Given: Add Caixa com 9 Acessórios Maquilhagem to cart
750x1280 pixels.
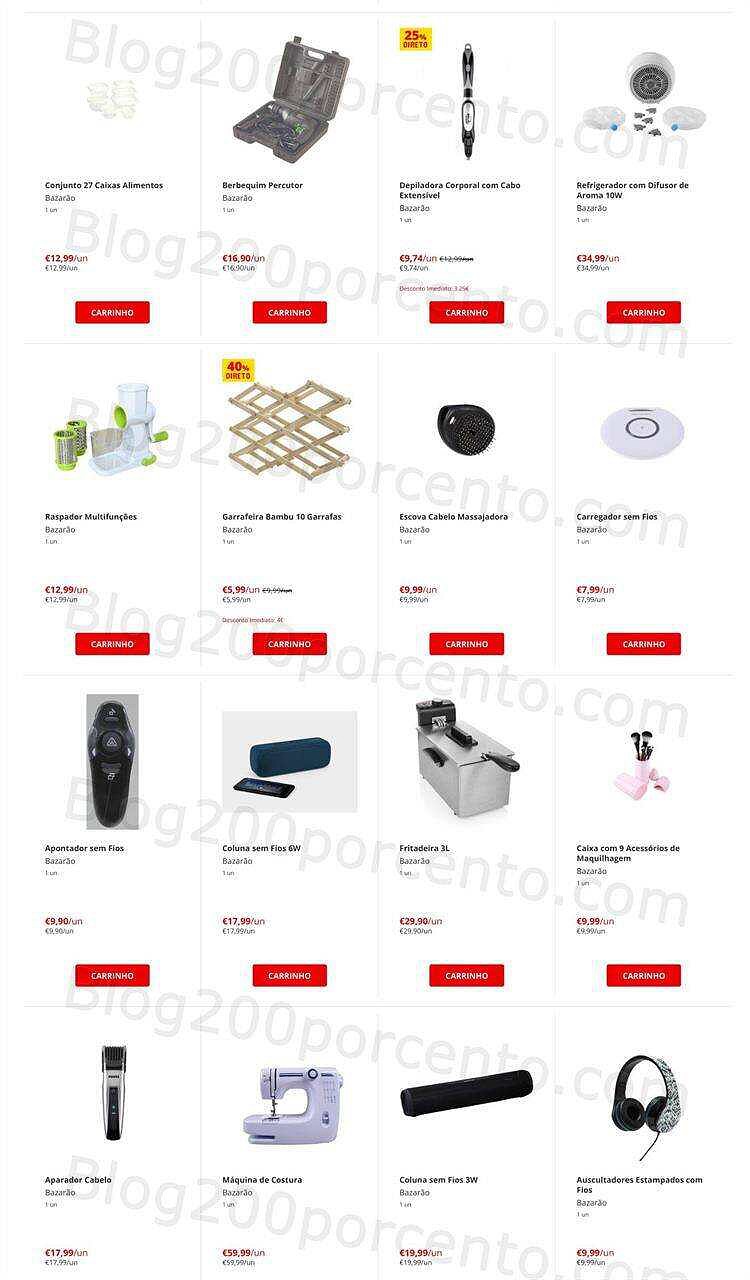Looking at the screenshot, I should (643, 975).
